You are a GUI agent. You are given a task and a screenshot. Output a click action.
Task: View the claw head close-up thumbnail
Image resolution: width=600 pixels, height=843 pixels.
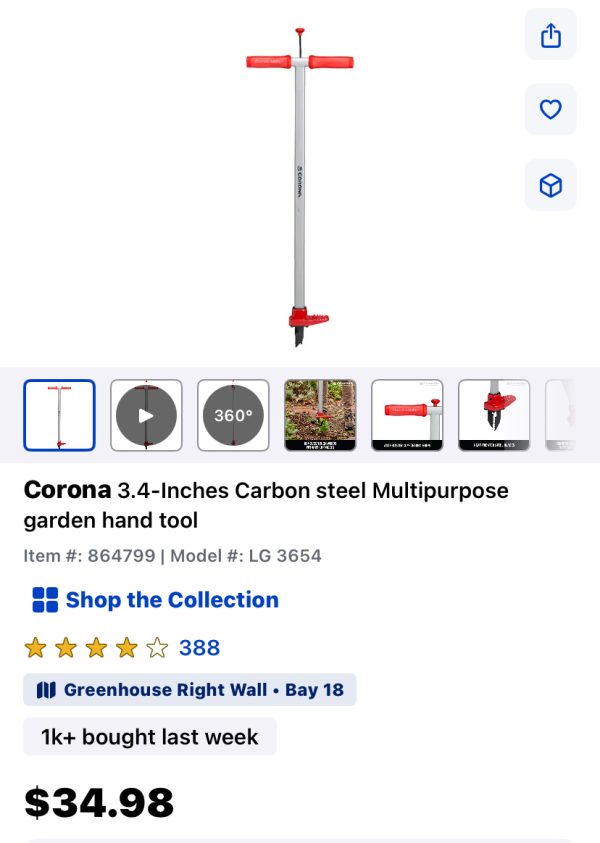(494, 415)
